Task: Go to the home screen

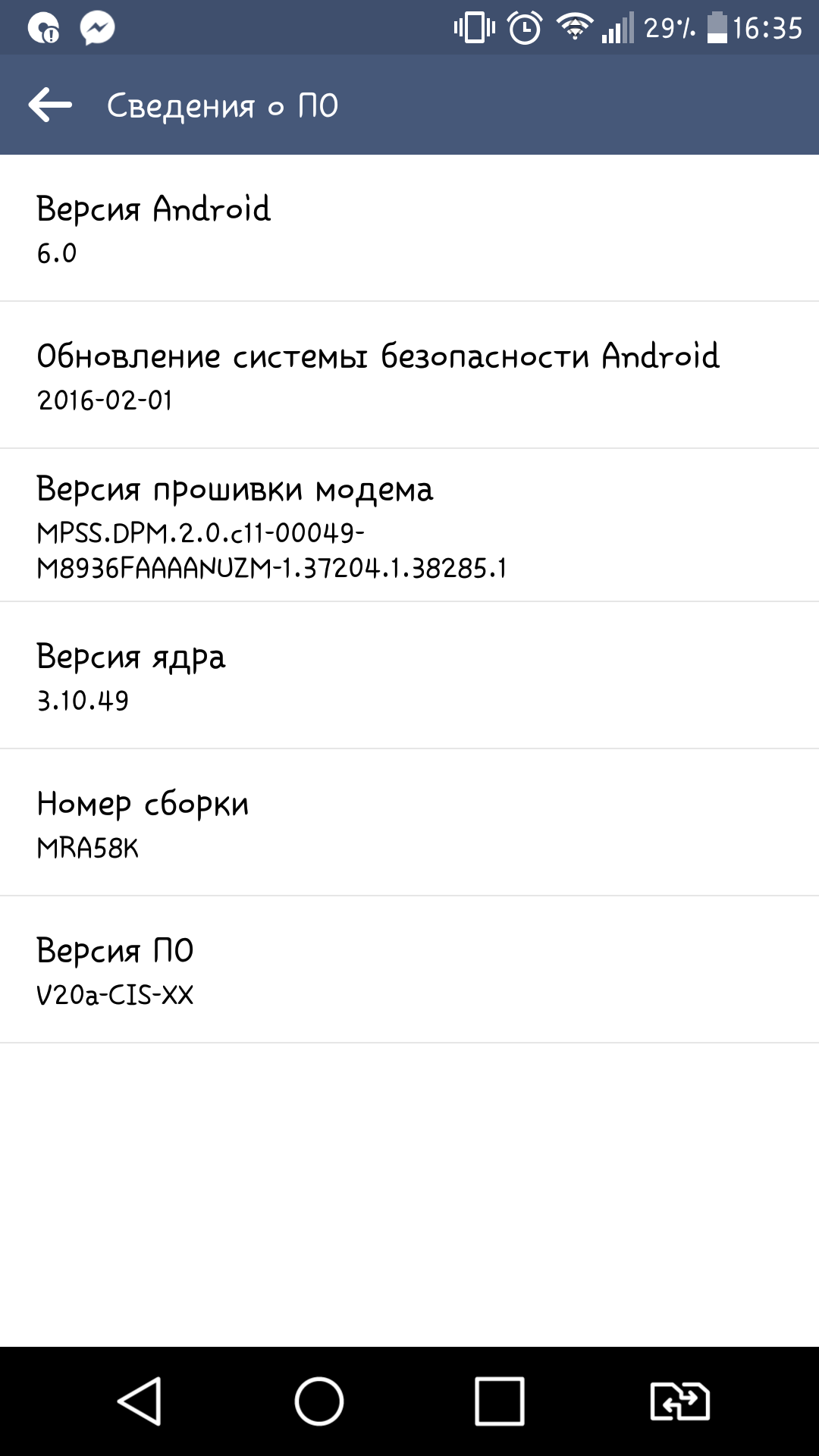Action: [319, 1401]
